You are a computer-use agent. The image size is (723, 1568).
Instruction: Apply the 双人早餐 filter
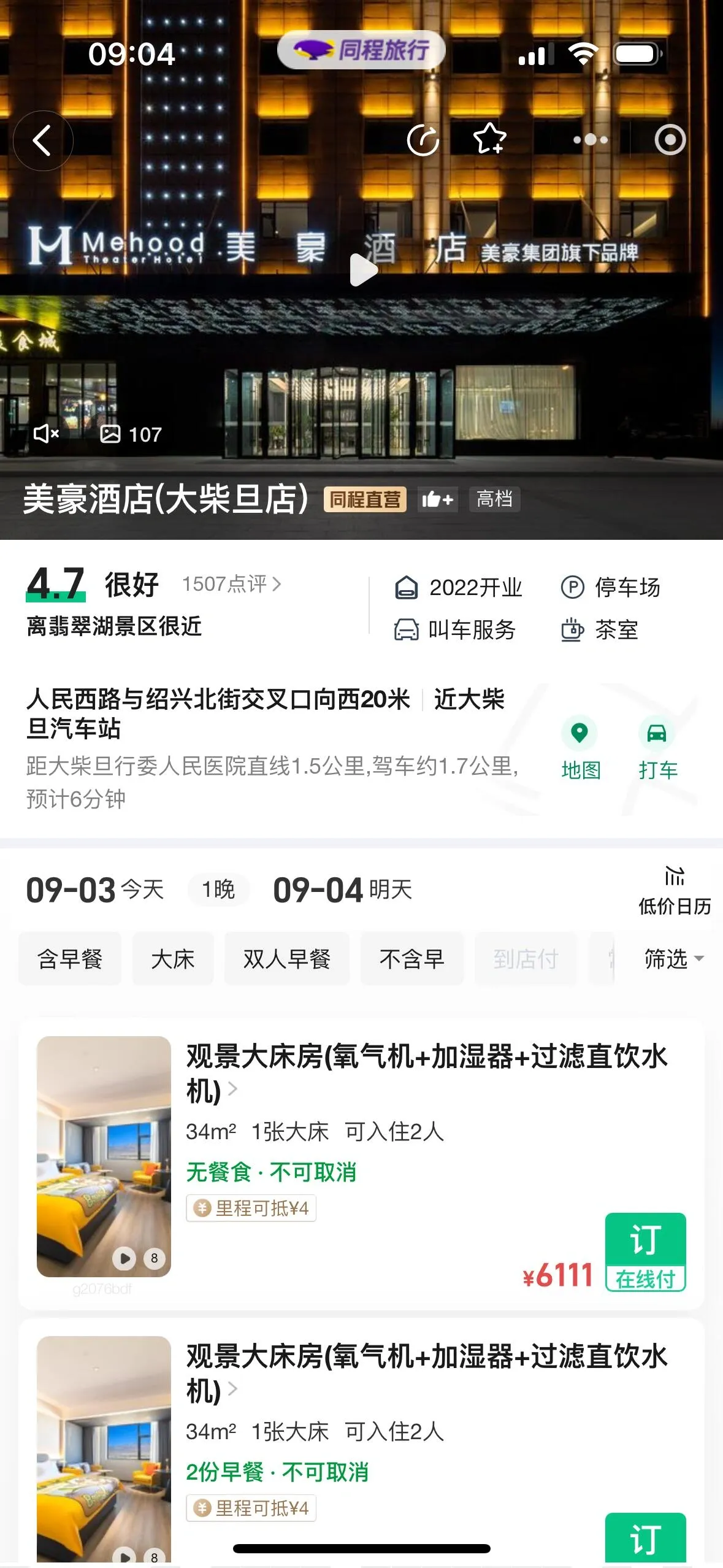coord(286,959)
